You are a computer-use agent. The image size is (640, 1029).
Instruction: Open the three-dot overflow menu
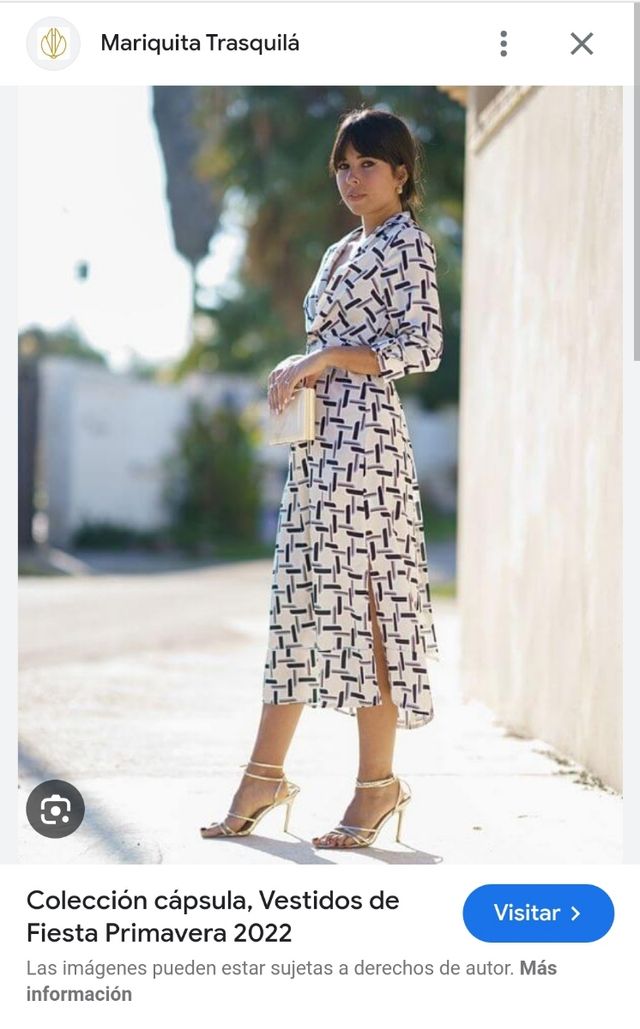[x=503, y=43]
